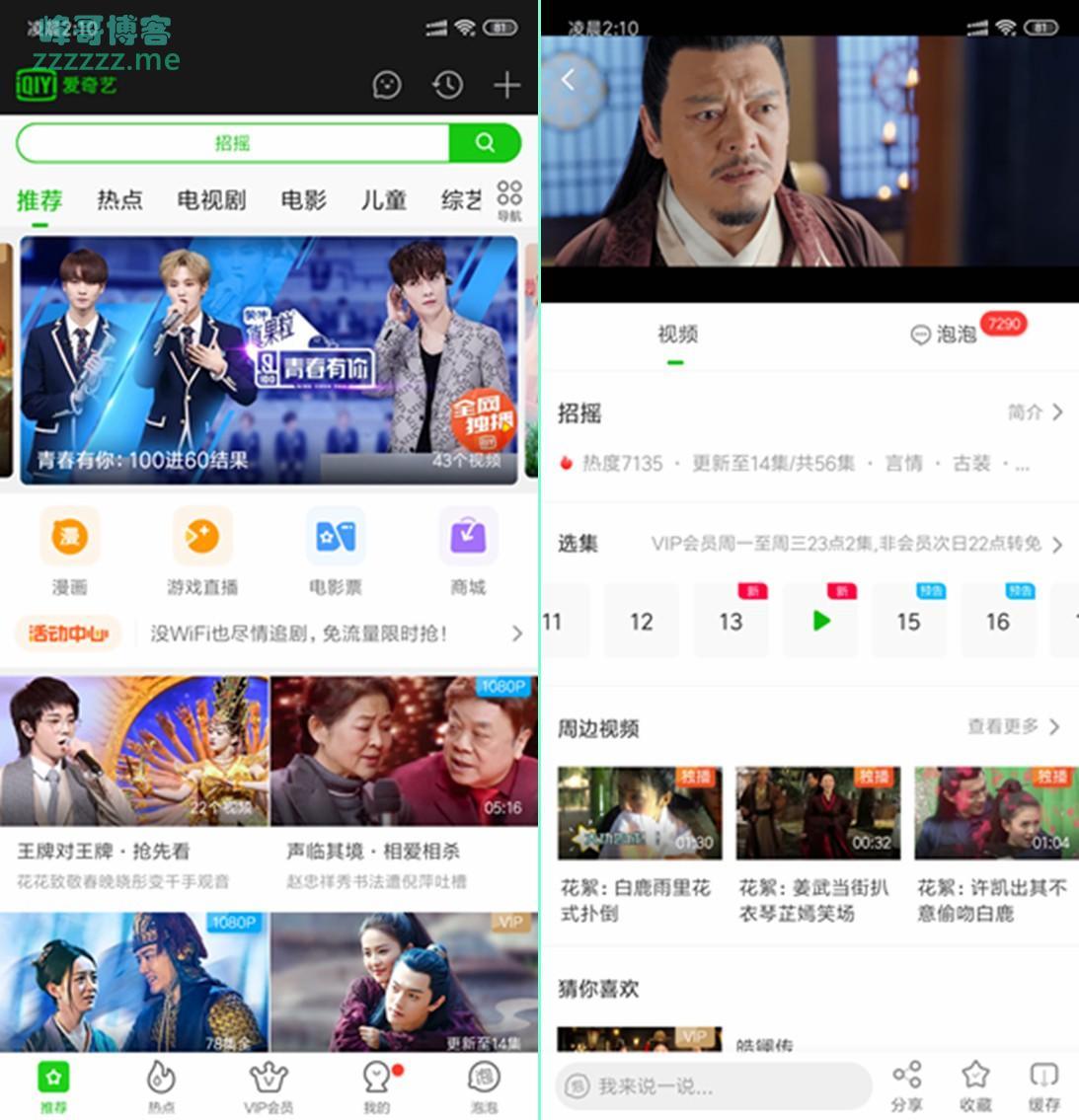
Task: Select episode 13
Action: click(x=731, y=621)
